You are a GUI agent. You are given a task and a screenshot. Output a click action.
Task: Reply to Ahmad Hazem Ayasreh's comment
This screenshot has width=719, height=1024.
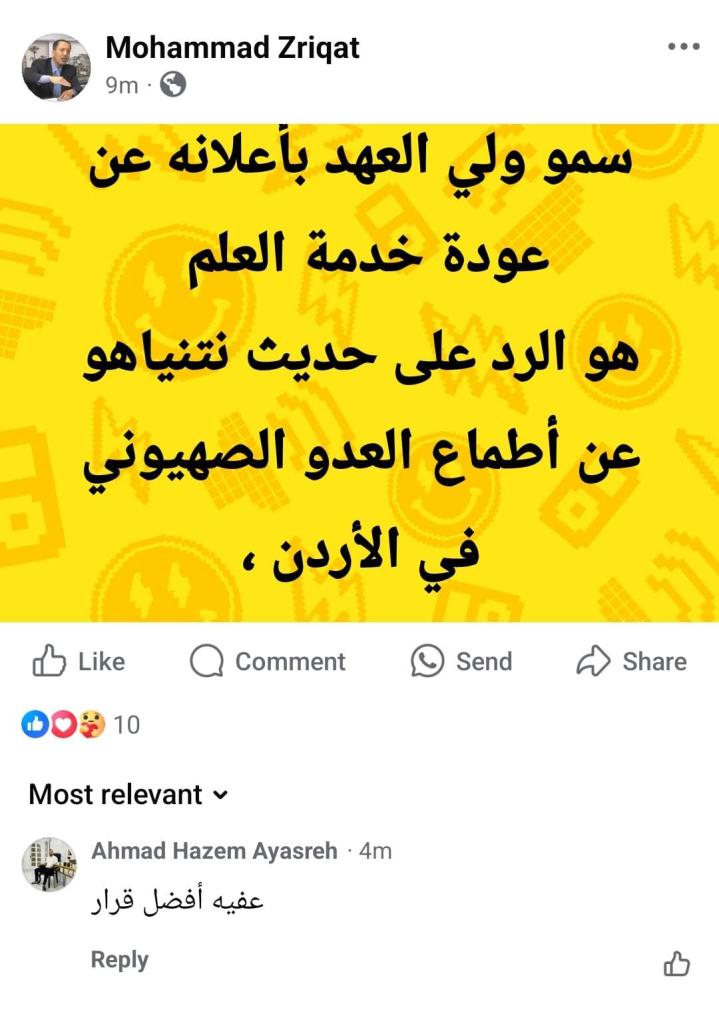pos(119,960)
